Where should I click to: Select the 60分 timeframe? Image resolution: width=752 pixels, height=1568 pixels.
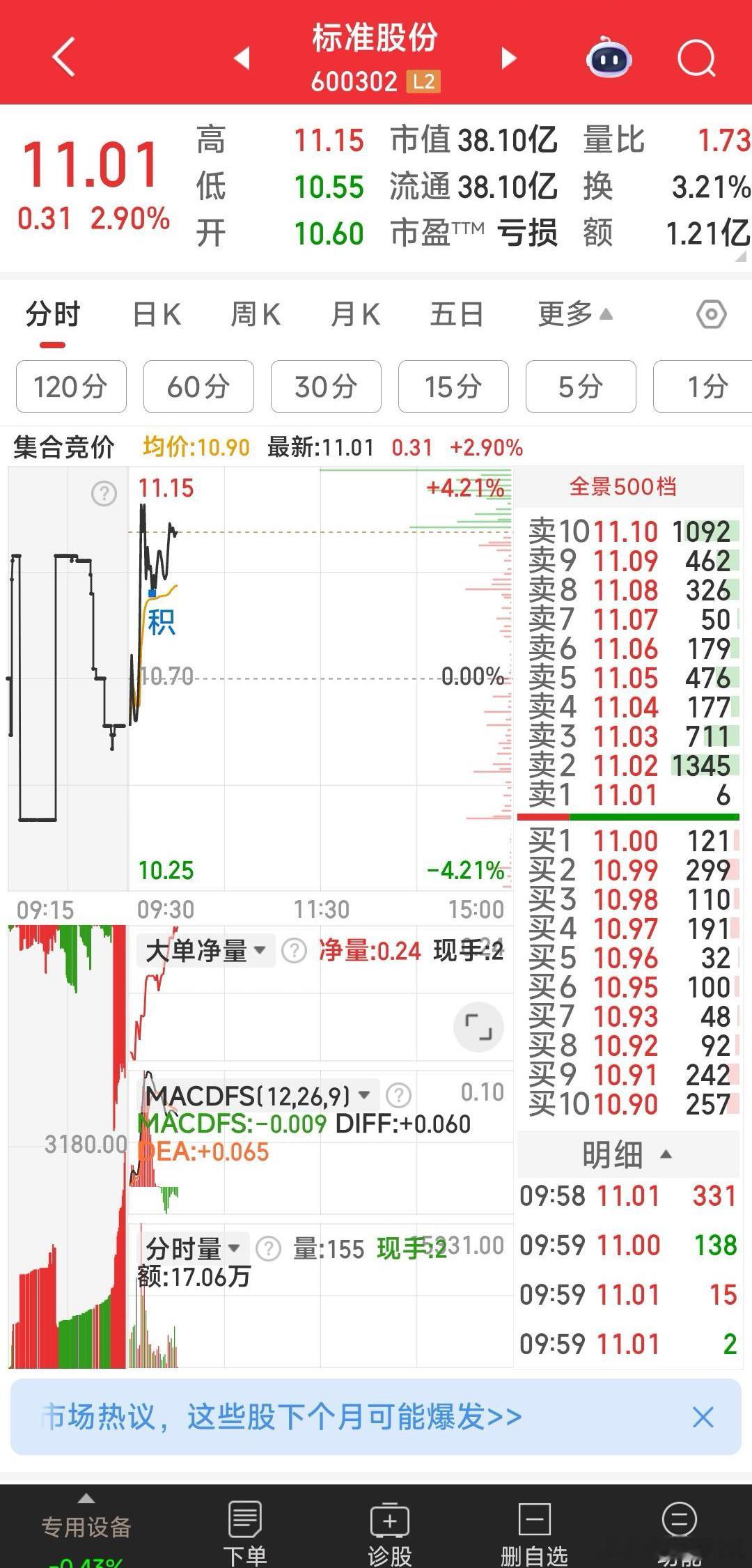(x=198, y=387)
